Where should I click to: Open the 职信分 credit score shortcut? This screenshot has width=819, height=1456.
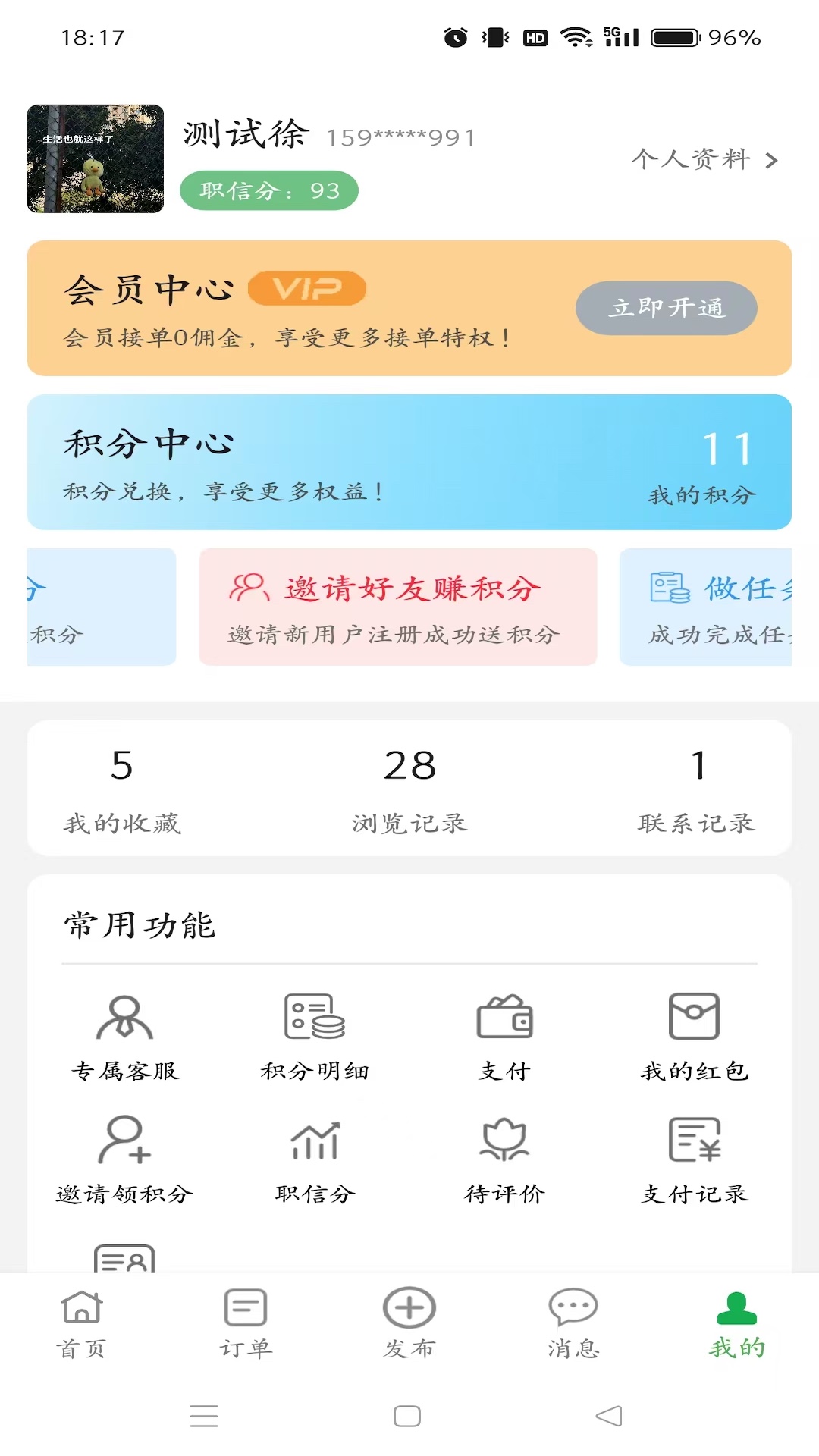coord(315,1159)
